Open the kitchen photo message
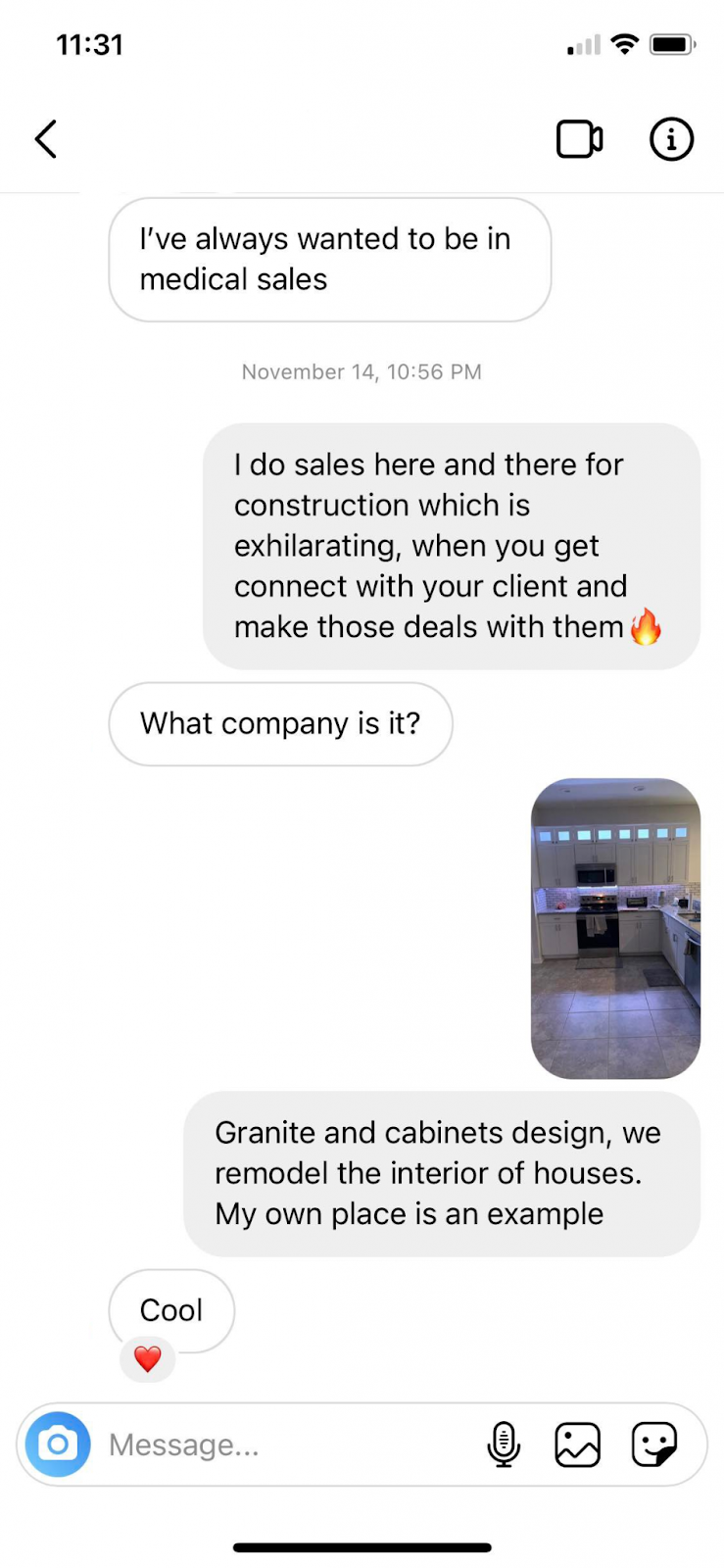 pos(615,928)
